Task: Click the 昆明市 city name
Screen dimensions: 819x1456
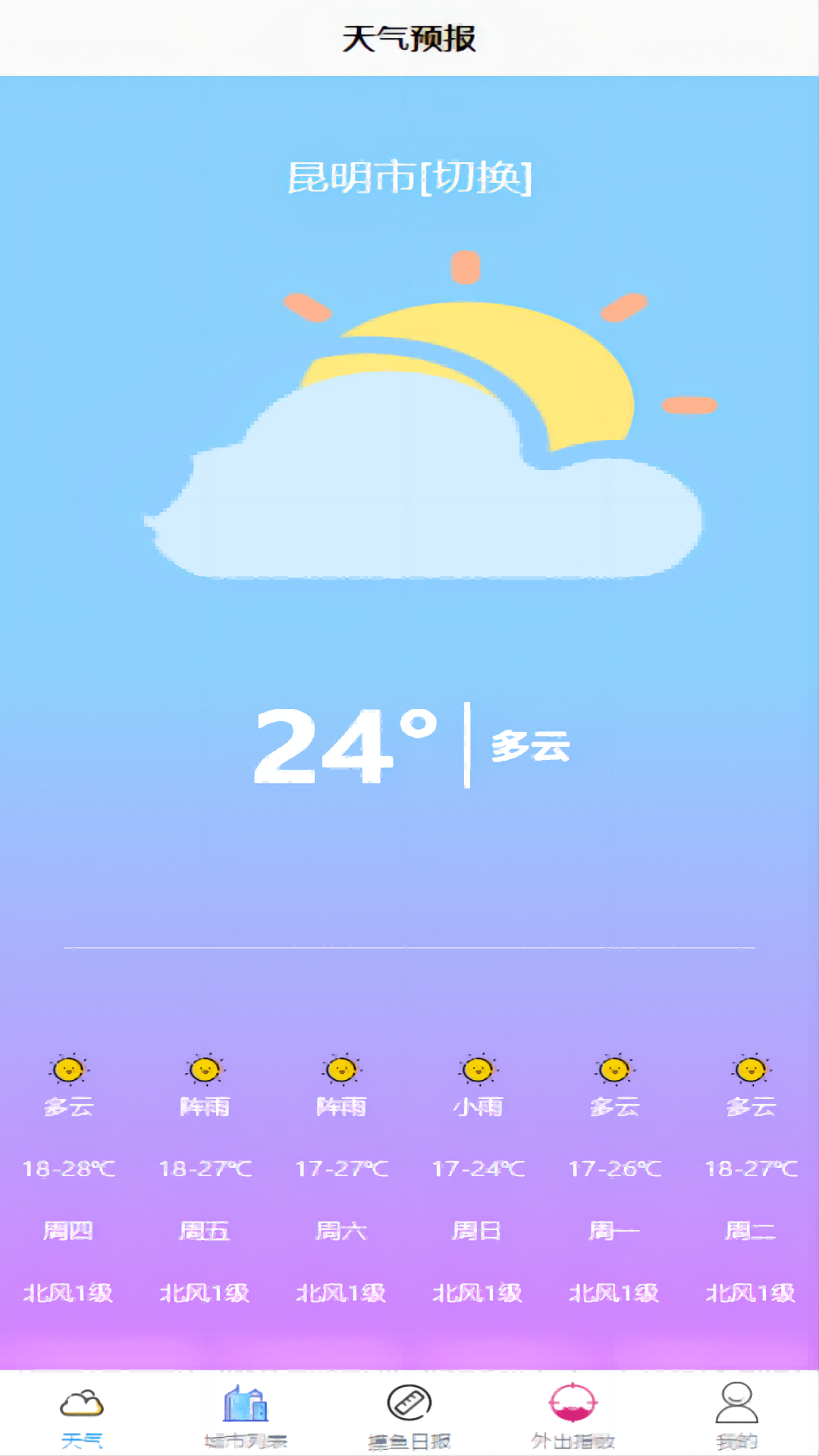Action: pos(349,178)
